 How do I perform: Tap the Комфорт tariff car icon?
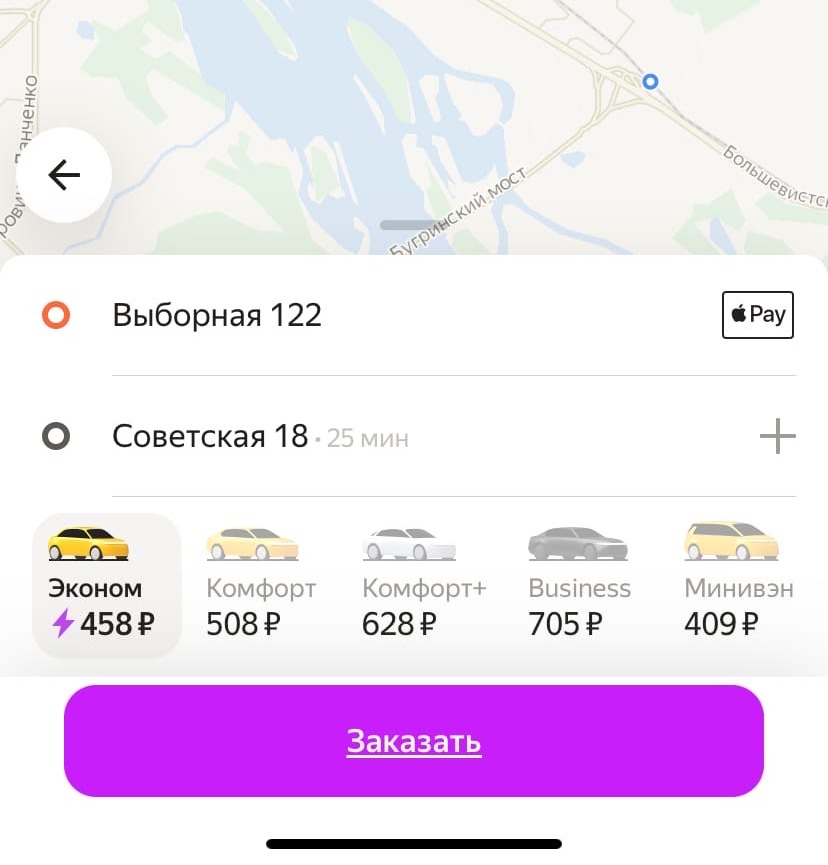click(253, 543)
